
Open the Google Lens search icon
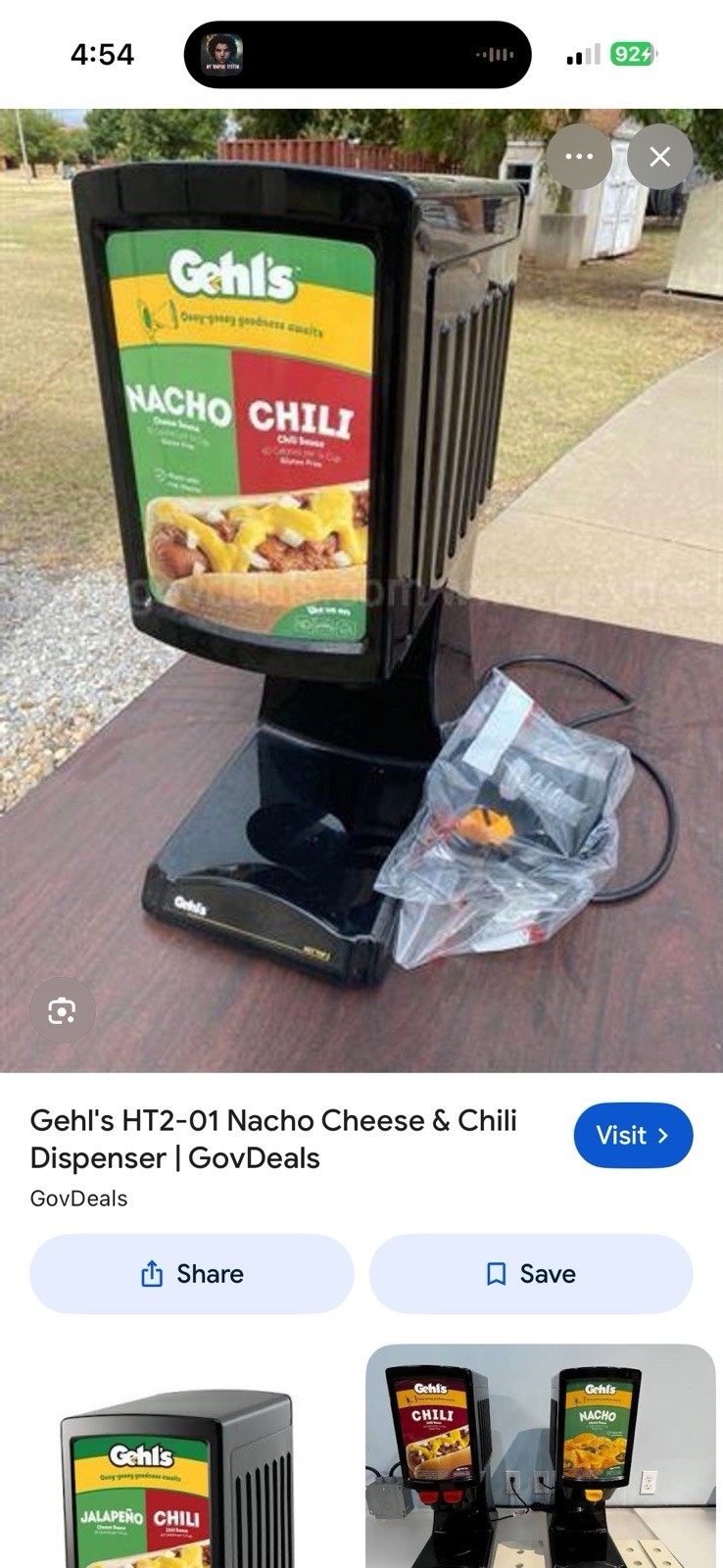(x=62, y=1009)
